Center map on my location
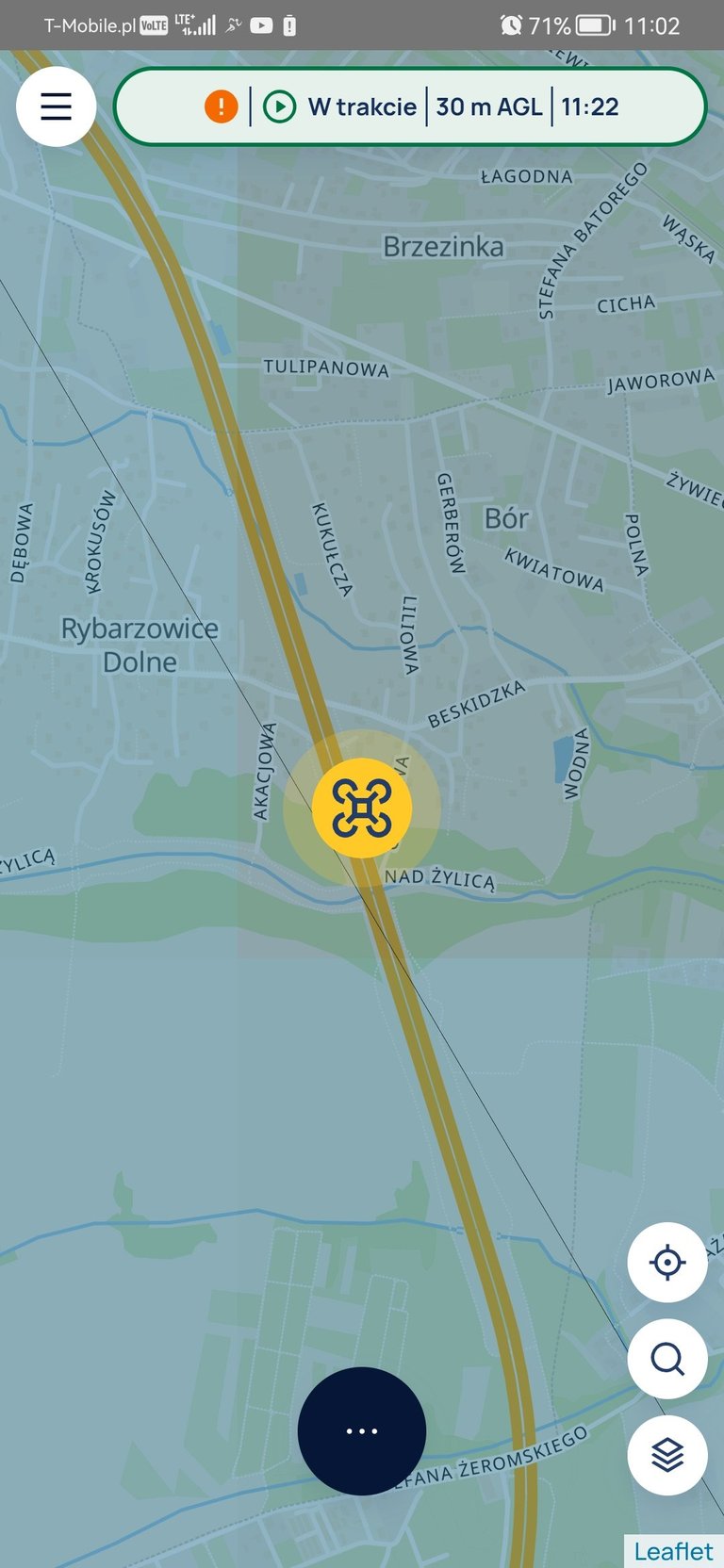The image size is (724, 1568). 667,1263
